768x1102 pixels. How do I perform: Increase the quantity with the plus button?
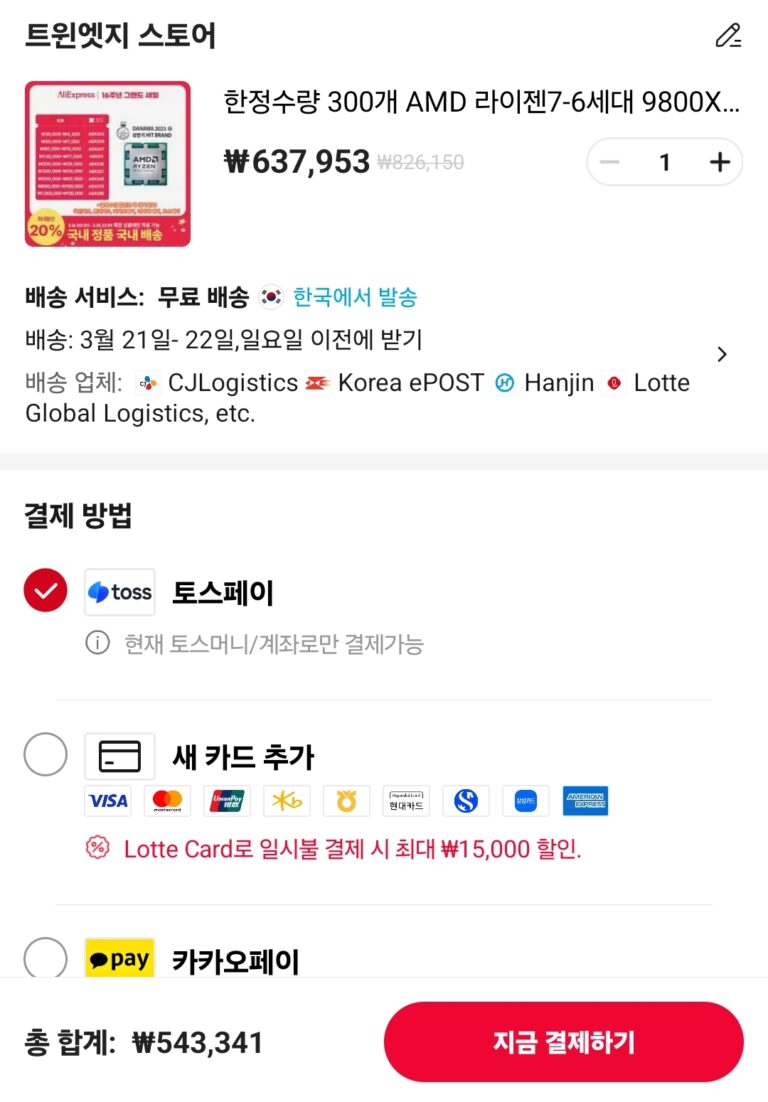click(719, 163)
